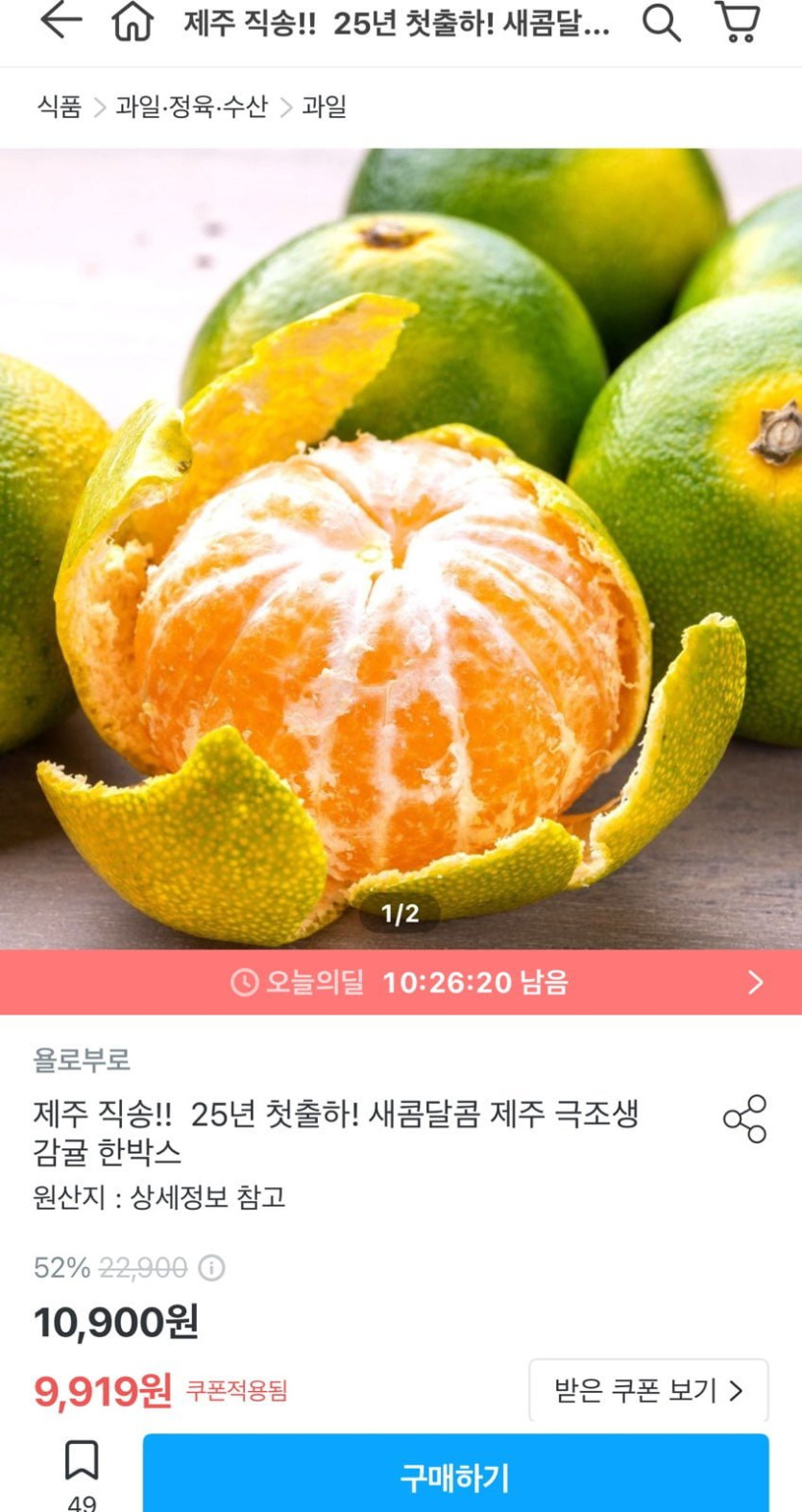The image size is (802, 1512).
Task: Open the search magnifier icon
Action: [x=661, y=22]
